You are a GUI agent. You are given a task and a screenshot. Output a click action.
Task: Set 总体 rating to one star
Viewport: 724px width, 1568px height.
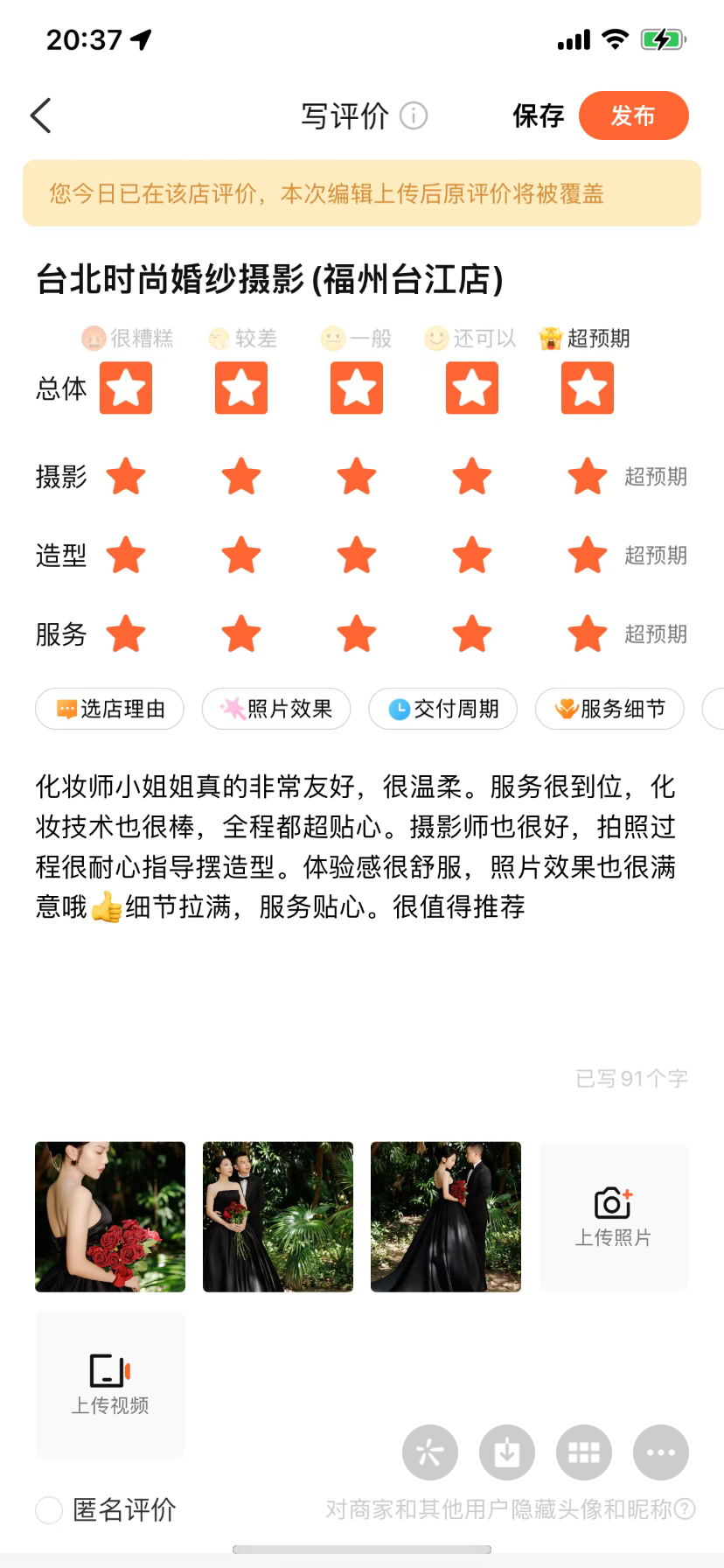pos(126,388)
